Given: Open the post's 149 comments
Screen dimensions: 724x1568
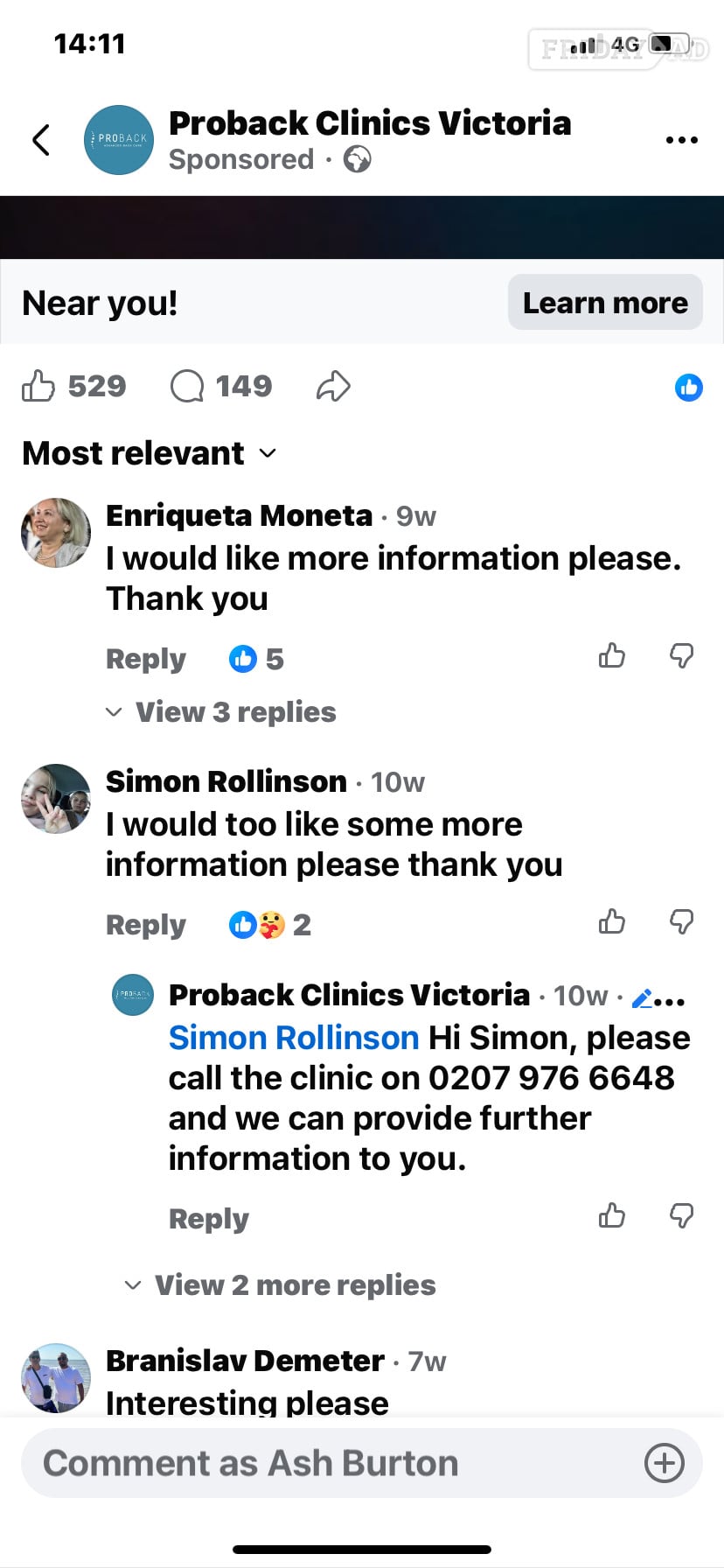Looking at the screenshot, I should (221, 386).
